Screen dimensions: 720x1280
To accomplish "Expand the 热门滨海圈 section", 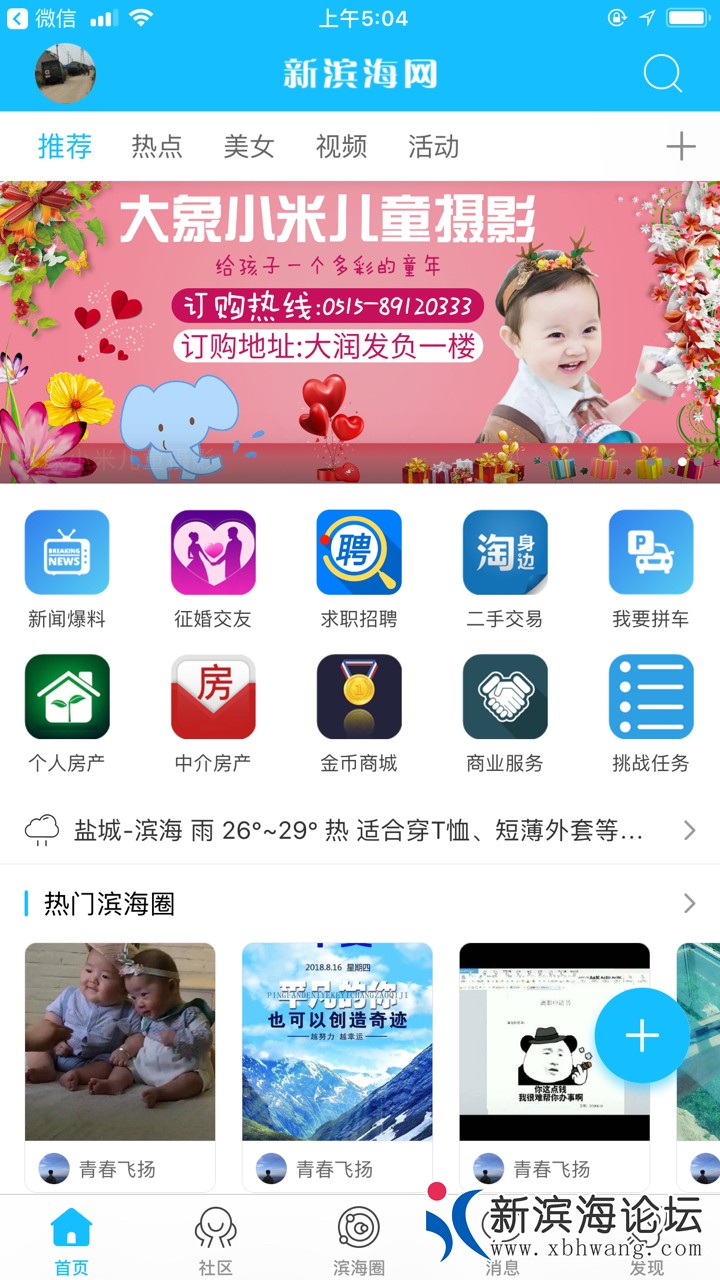I will (x=688, y=904).
